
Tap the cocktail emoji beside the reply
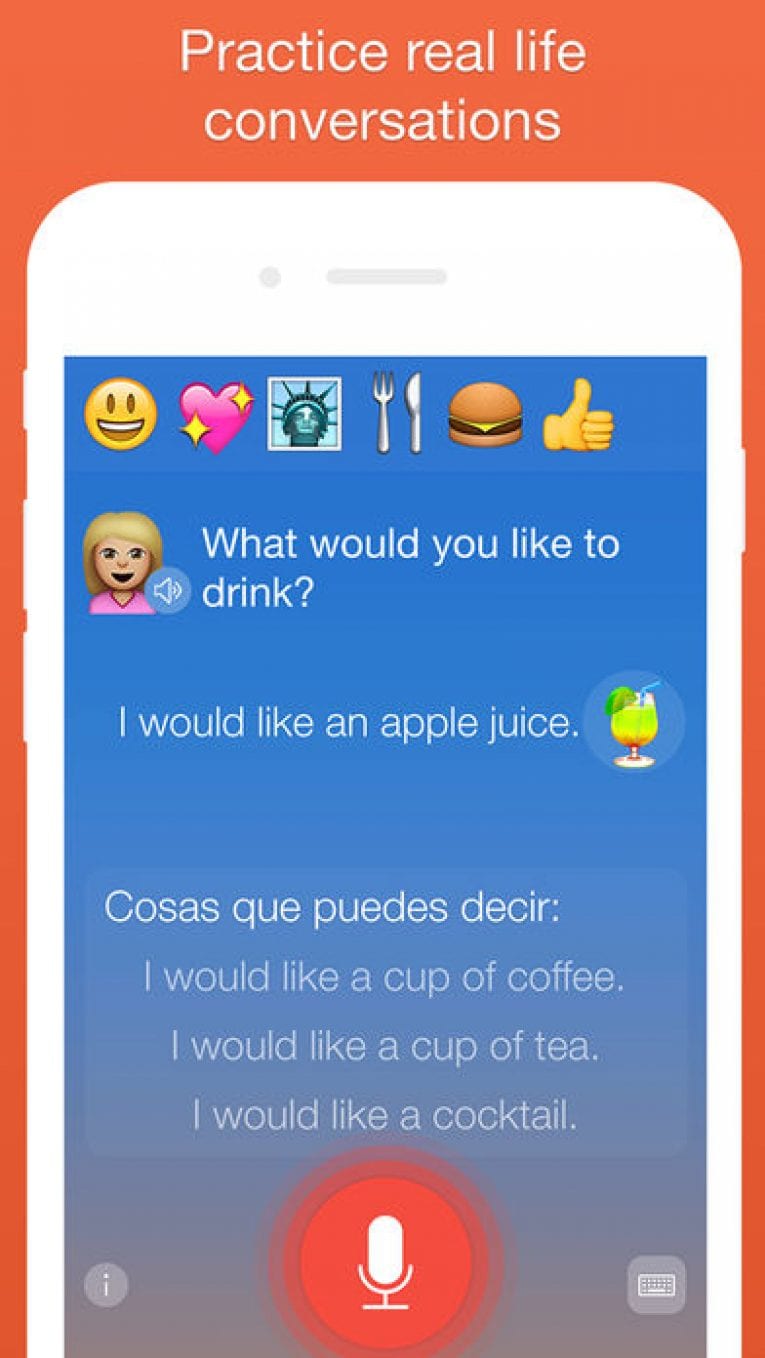coord(634,723)
